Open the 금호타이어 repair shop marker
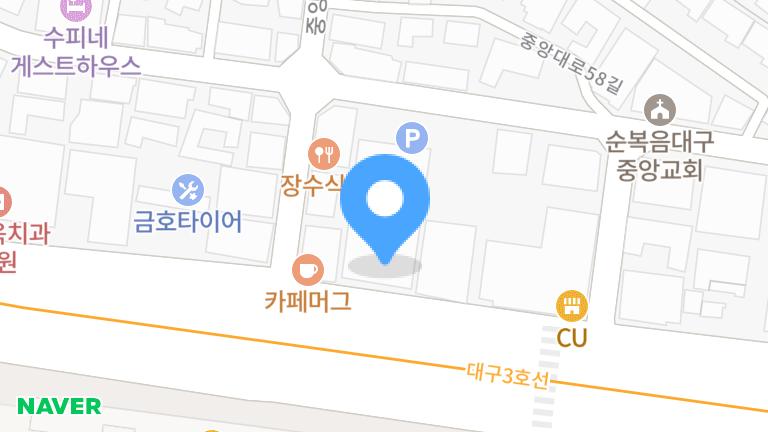The height and width of the screenshot is (432, 768). point(188,189)
